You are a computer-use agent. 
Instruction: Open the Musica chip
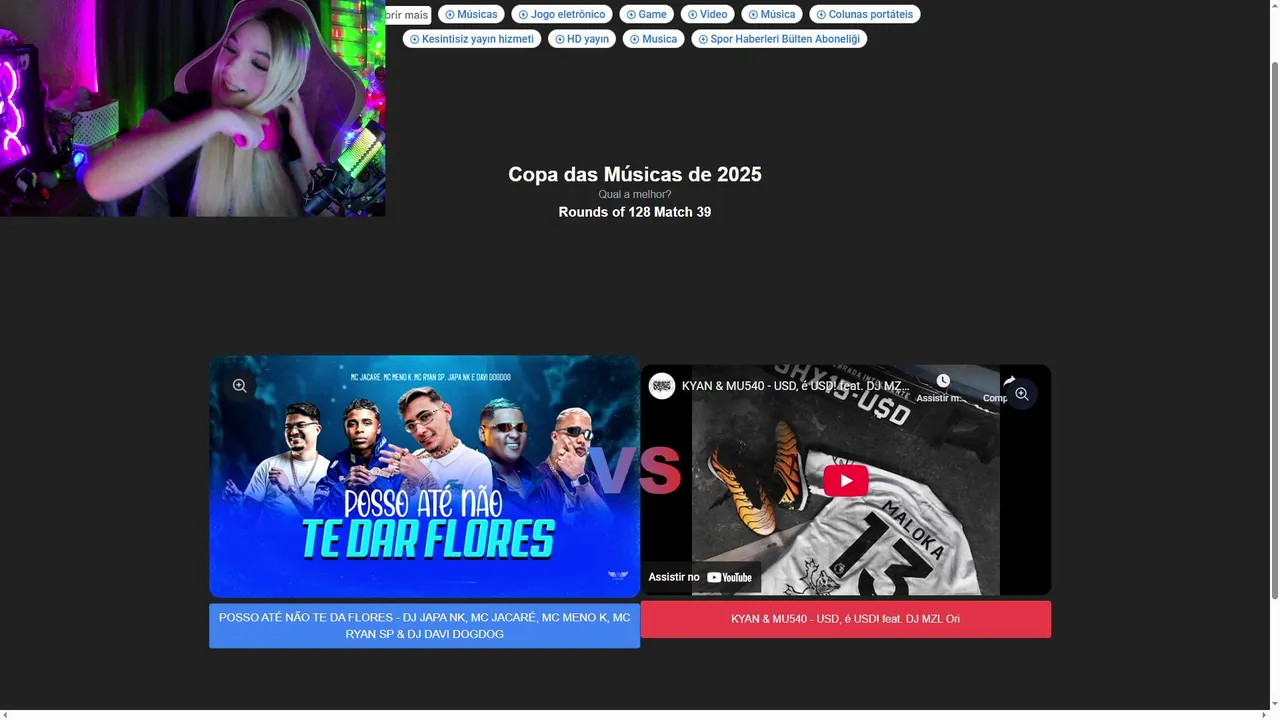coord(653,39)
